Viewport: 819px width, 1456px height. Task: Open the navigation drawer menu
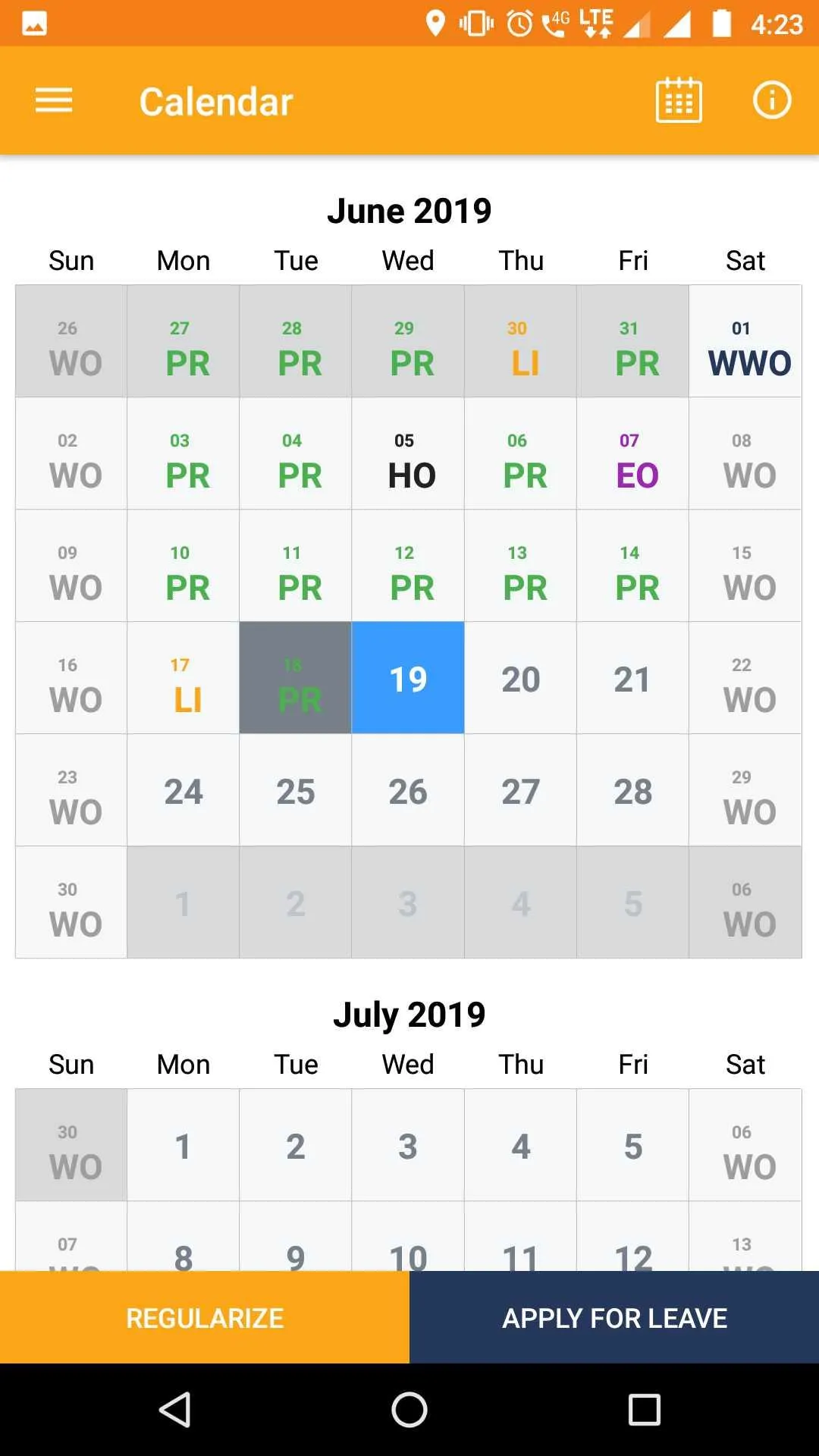pos(53,99)
